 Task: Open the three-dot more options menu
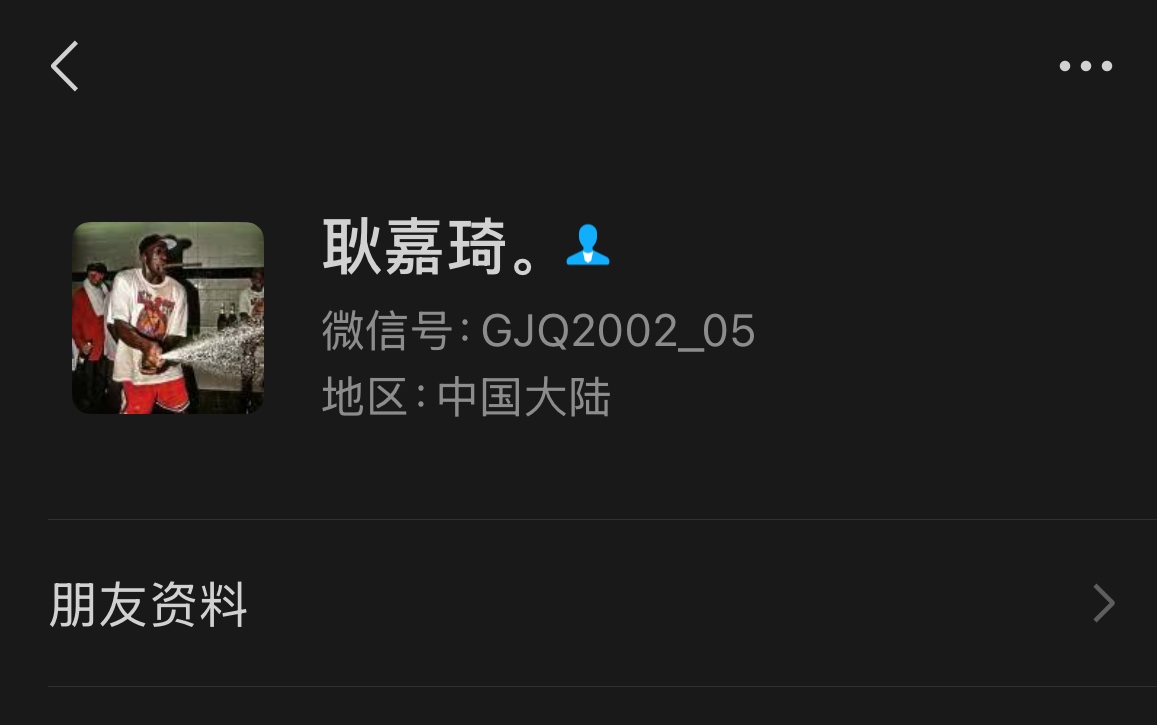tap(1085, 67)
